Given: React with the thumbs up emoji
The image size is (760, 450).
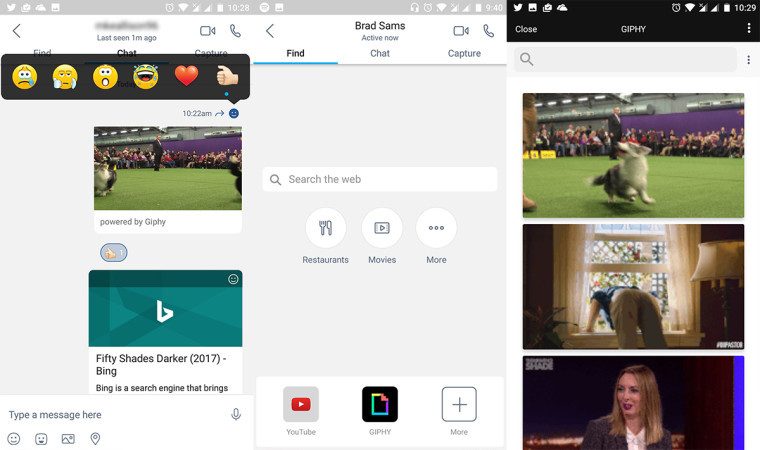Looking at the screenshot, I should 227,76.
